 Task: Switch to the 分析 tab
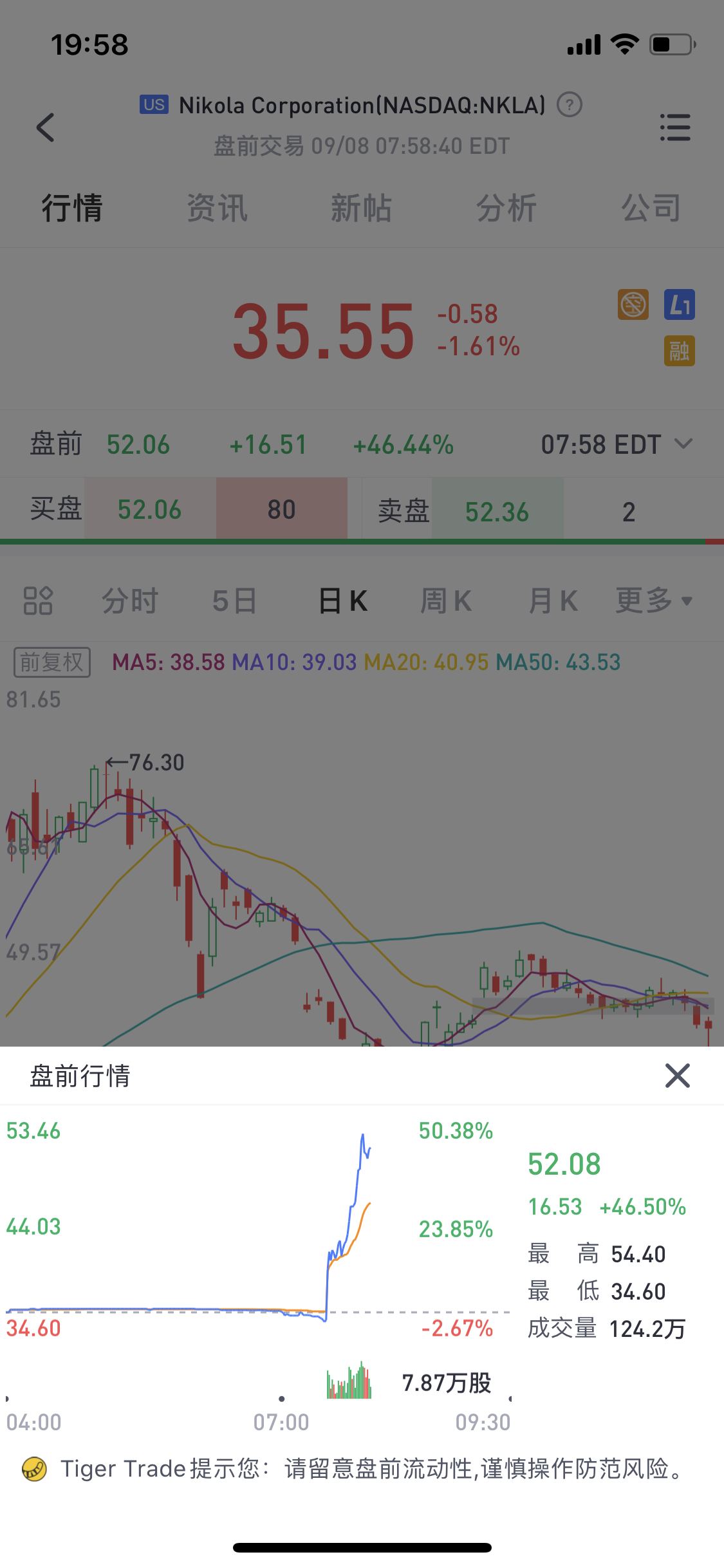[506, 208]
